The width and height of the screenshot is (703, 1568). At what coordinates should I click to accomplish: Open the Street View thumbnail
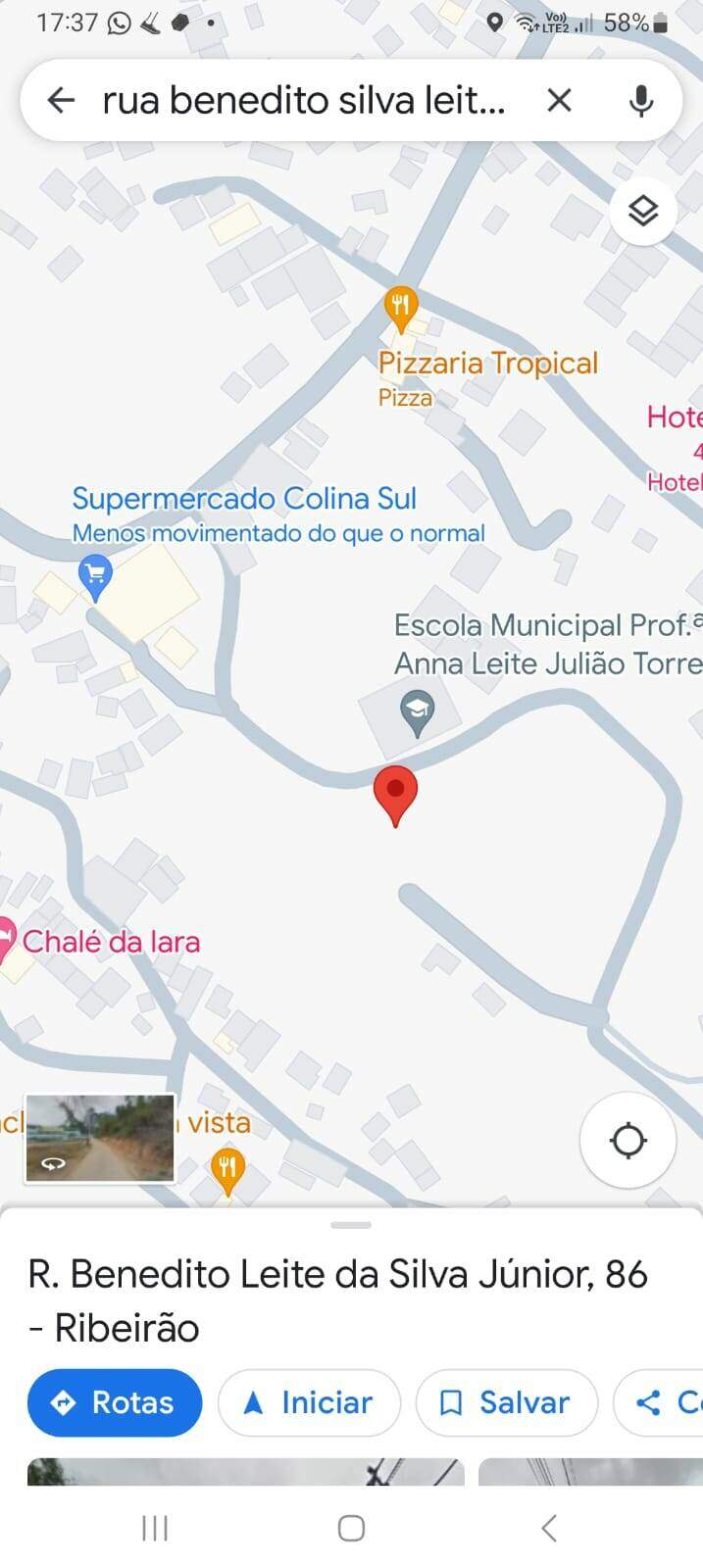click(x=100, y=1138)
